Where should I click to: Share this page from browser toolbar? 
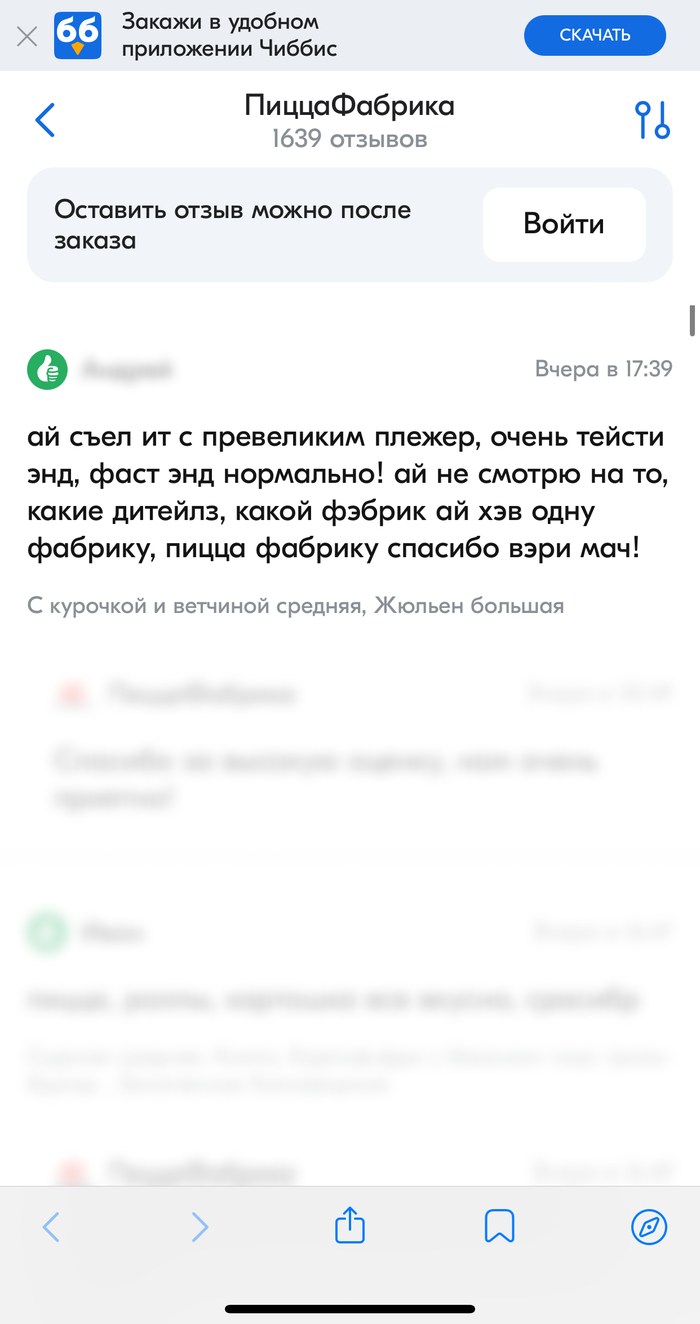[x=349, y=1225]
